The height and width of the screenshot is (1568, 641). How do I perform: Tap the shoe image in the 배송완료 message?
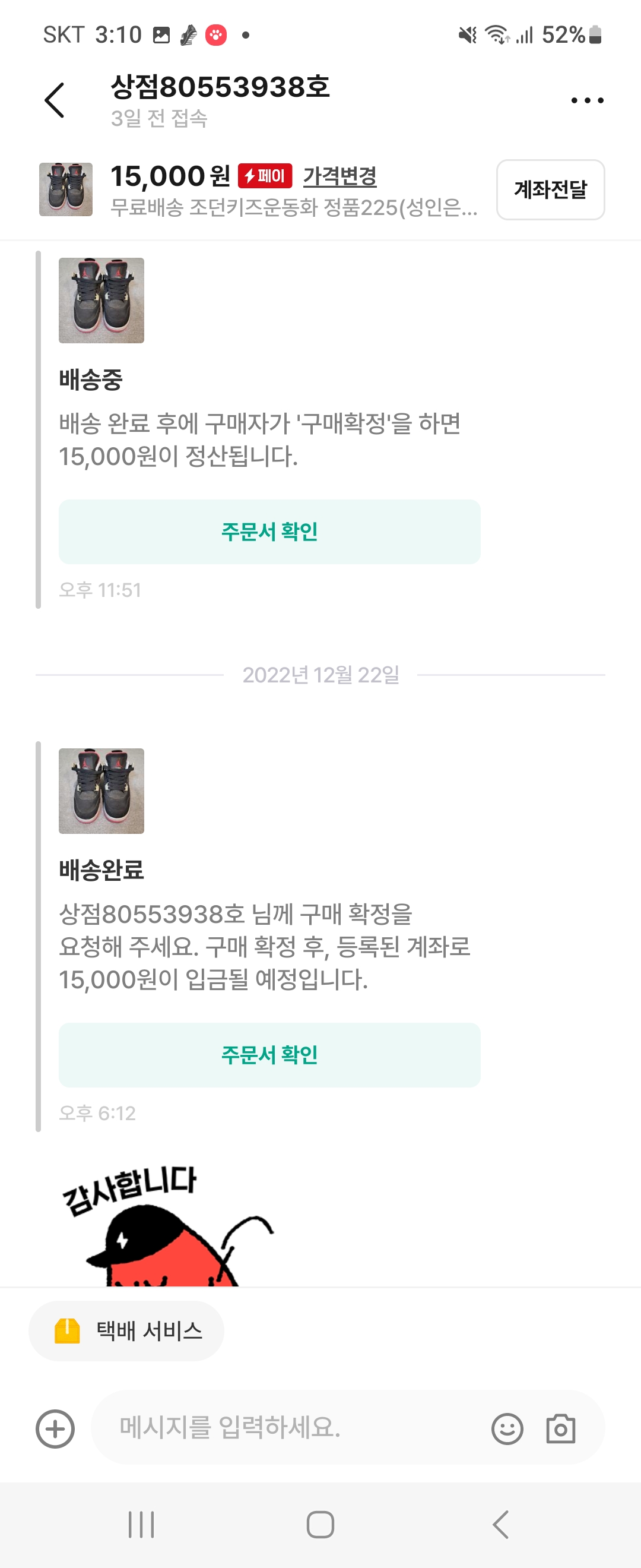point(101,791)
